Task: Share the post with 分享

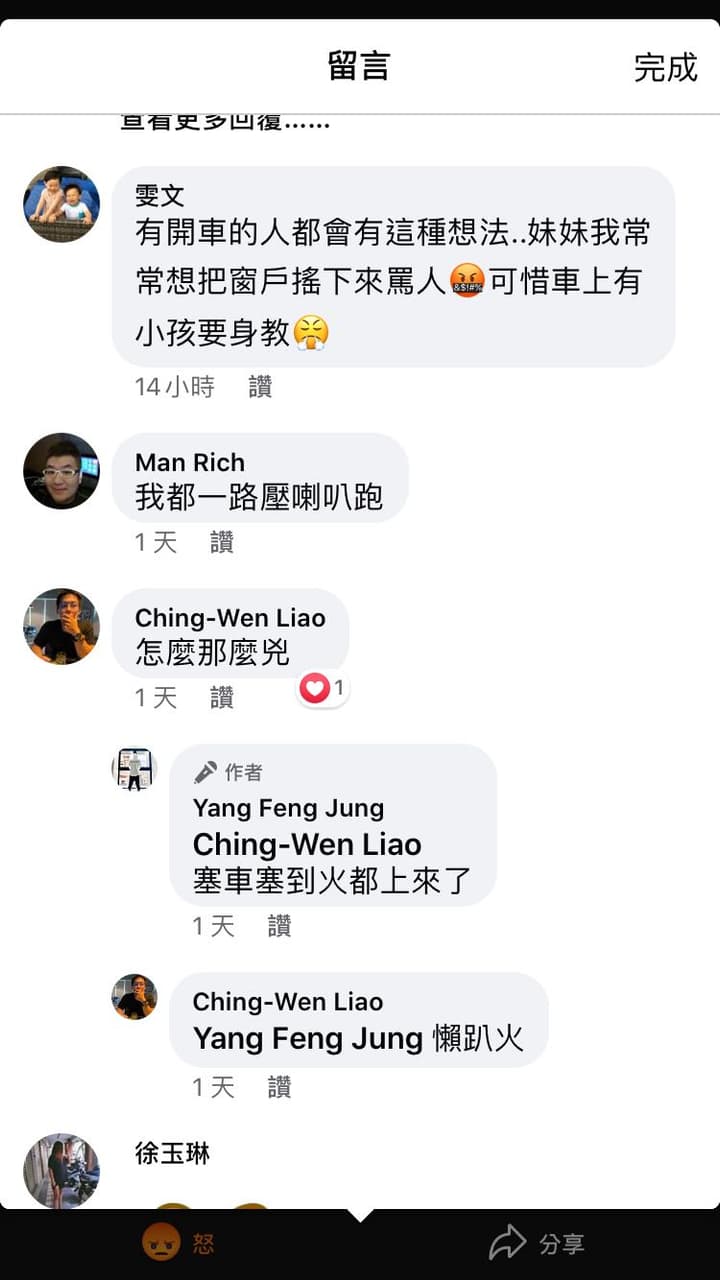Action: click(536, 1243)
